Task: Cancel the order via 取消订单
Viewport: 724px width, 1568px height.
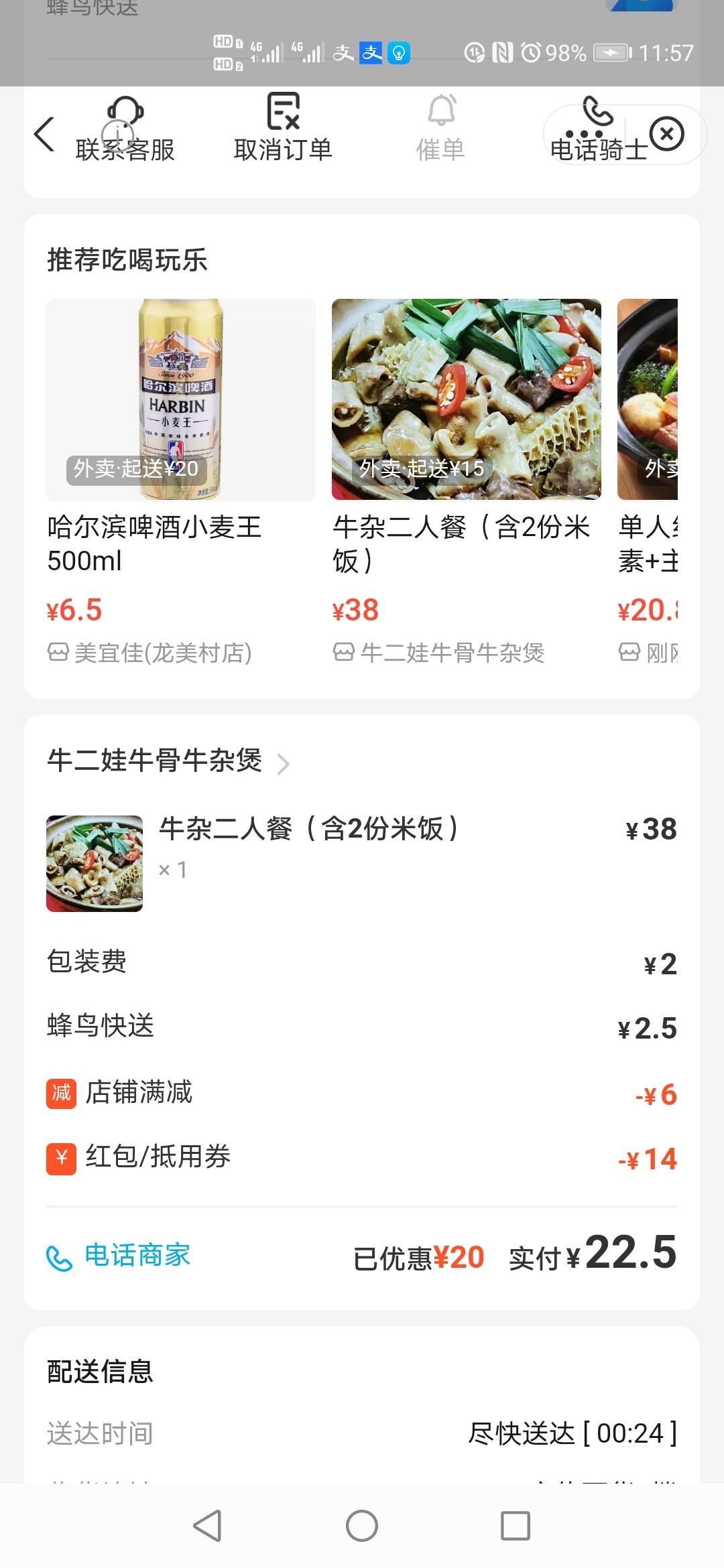Action: (283, 129)
